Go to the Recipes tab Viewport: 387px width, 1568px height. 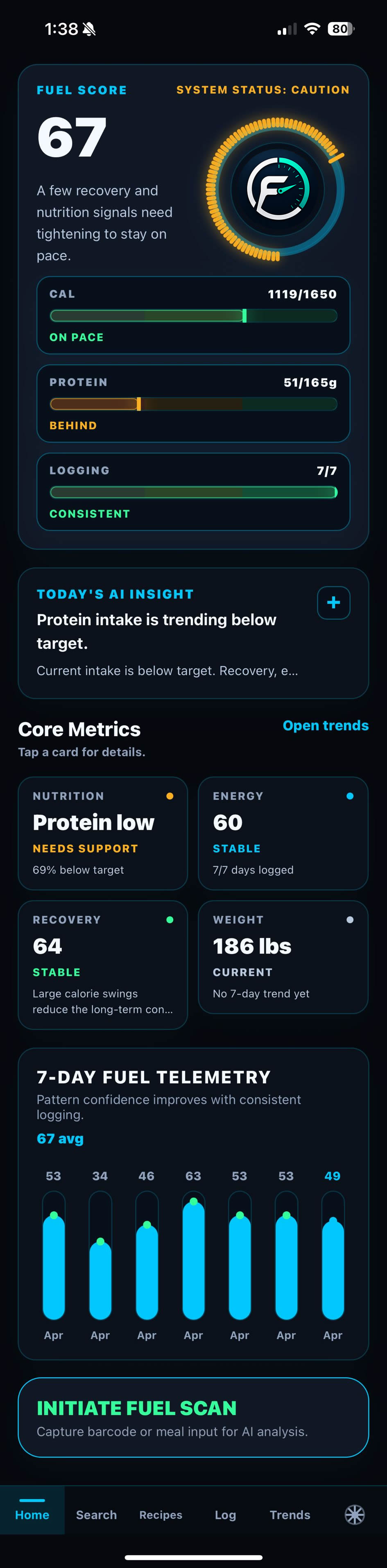[x=161, y=1514]
